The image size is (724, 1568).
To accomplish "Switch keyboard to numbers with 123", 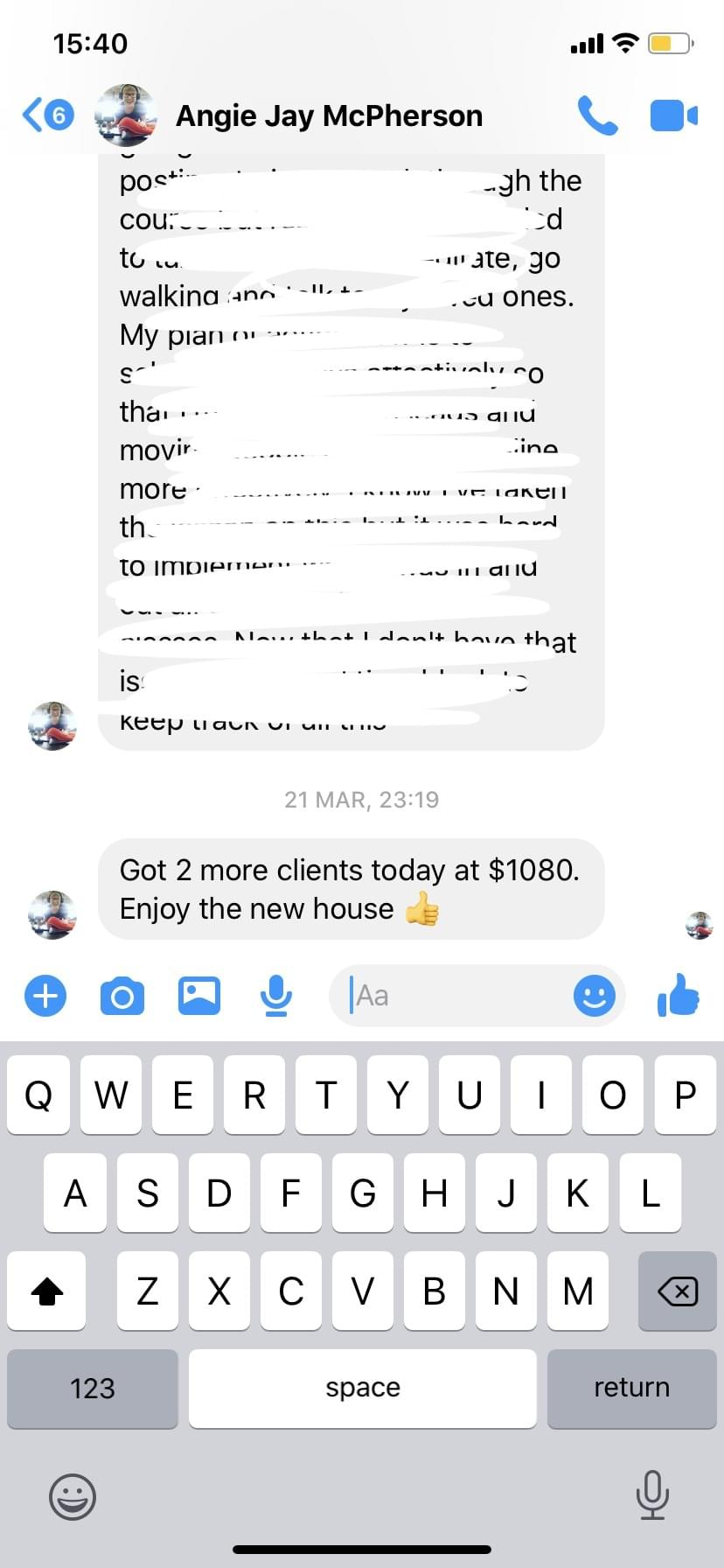I will coord(93,1388).
